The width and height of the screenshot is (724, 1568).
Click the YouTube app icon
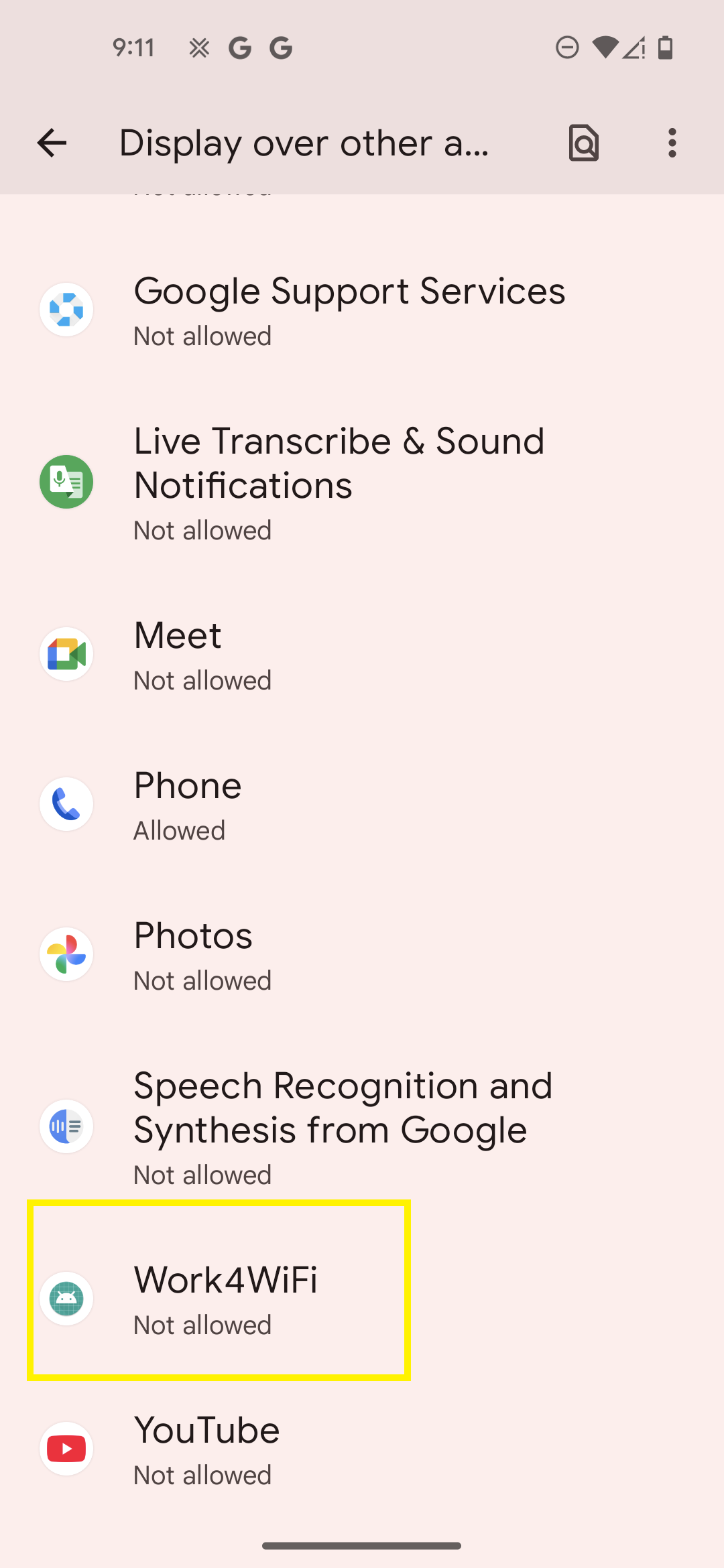pos(66,1448)
